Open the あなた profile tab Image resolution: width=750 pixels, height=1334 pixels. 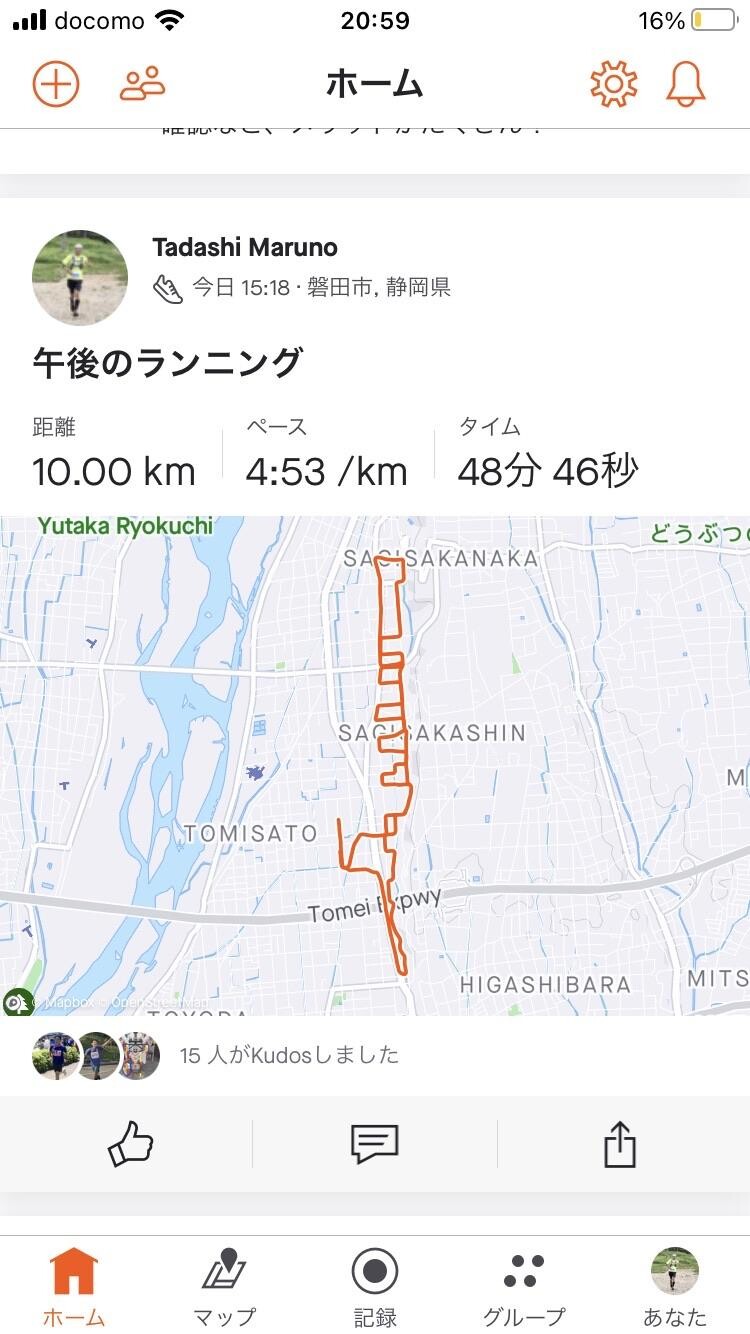[673, 1270]
